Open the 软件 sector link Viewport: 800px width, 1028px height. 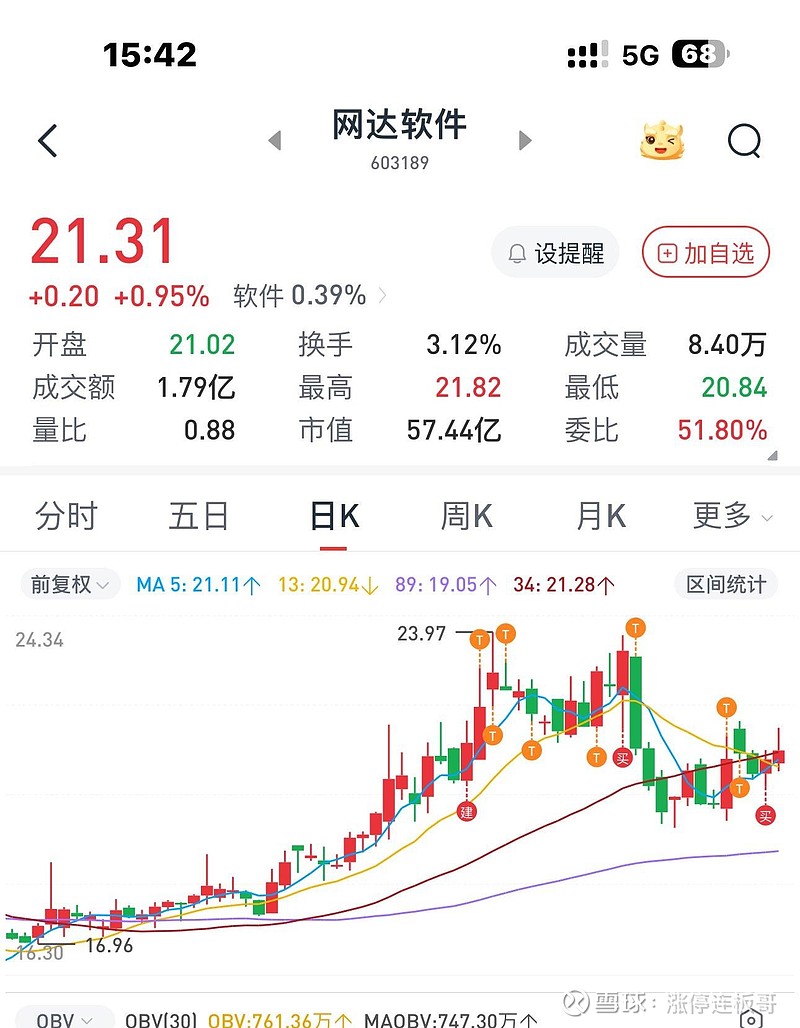point(310,296)
